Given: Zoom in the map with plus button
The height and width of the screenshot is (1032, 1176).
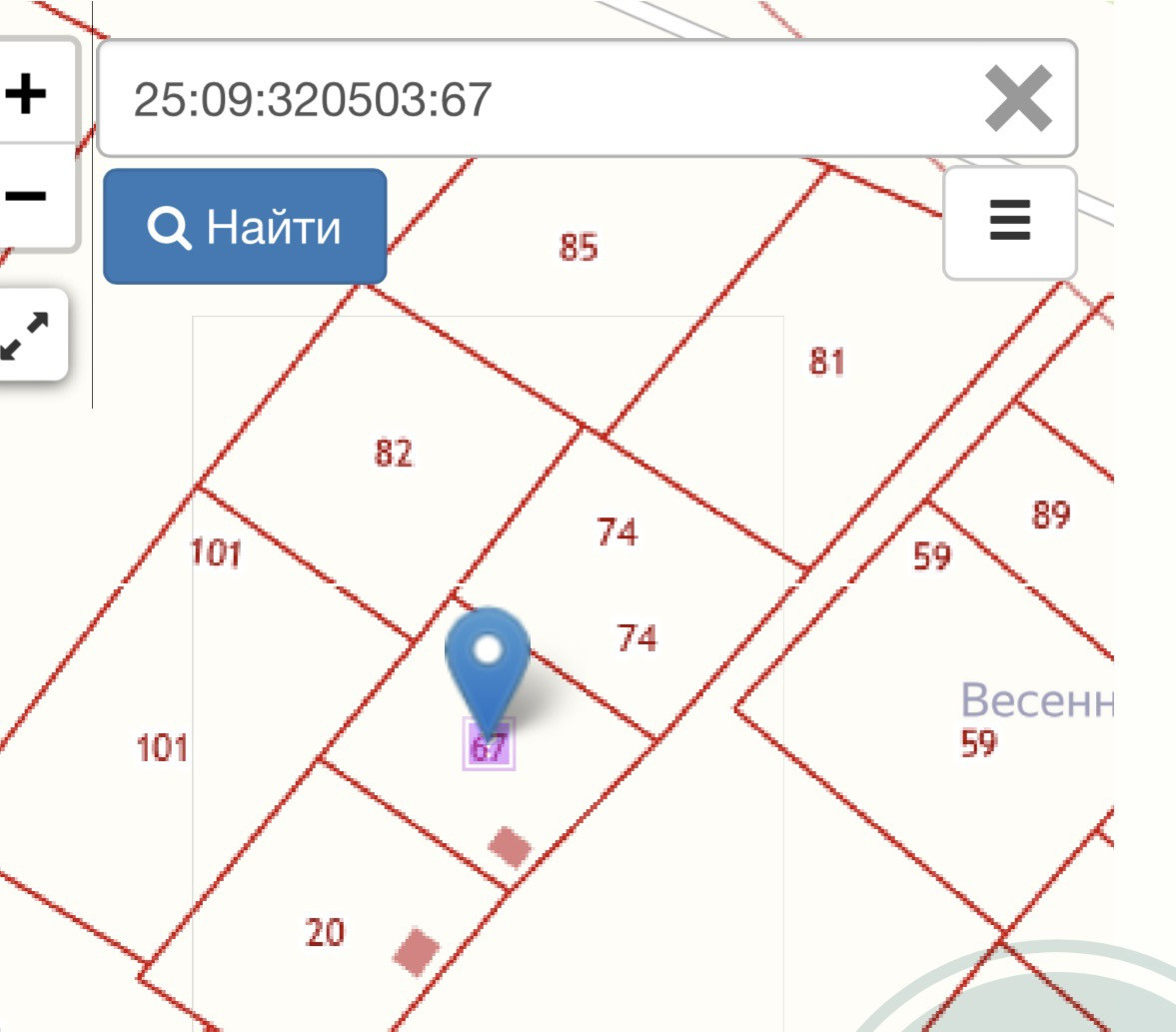Looking at the screenshot, I should click(x=30, y=93).
